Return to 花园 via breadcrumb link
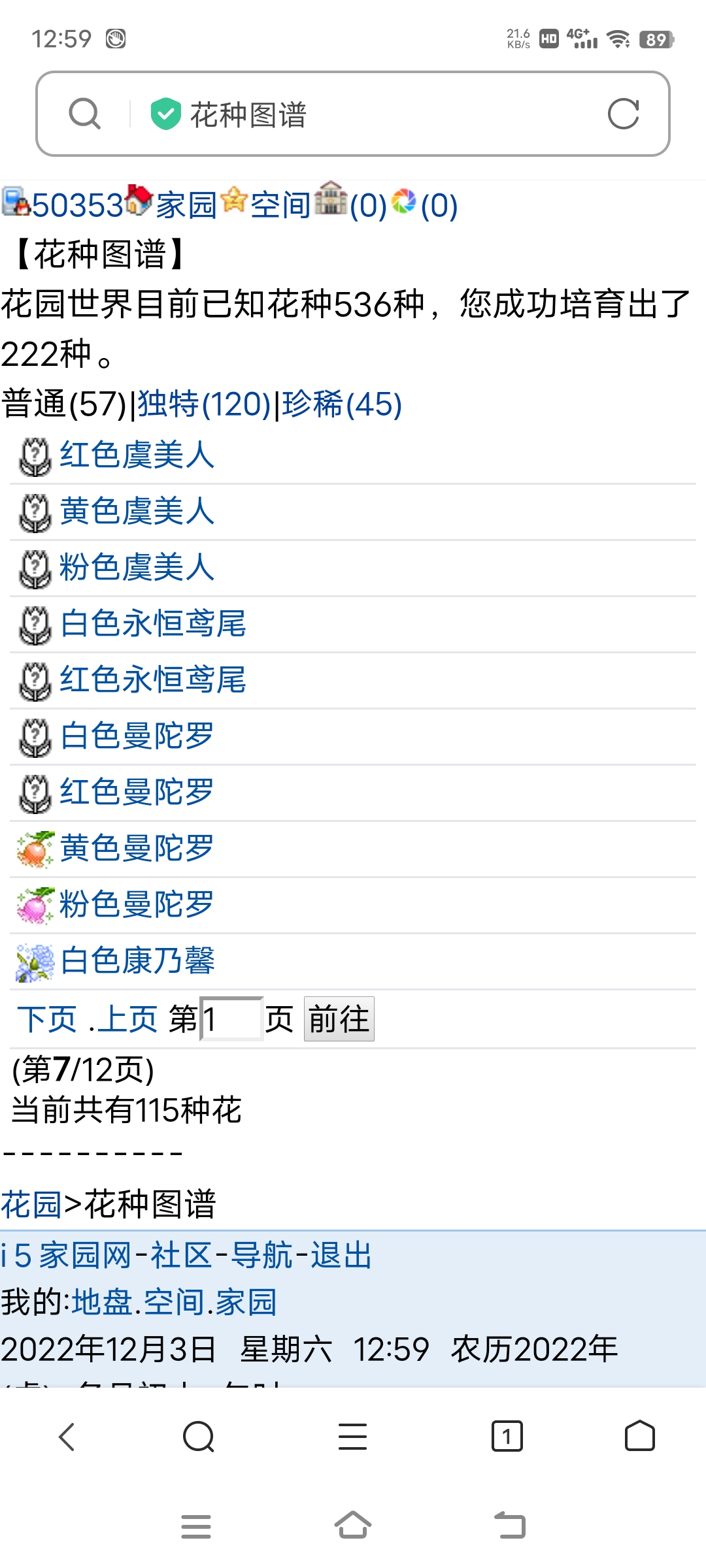The width and height of the screenshot is (706, 1568). [31, 1205]
